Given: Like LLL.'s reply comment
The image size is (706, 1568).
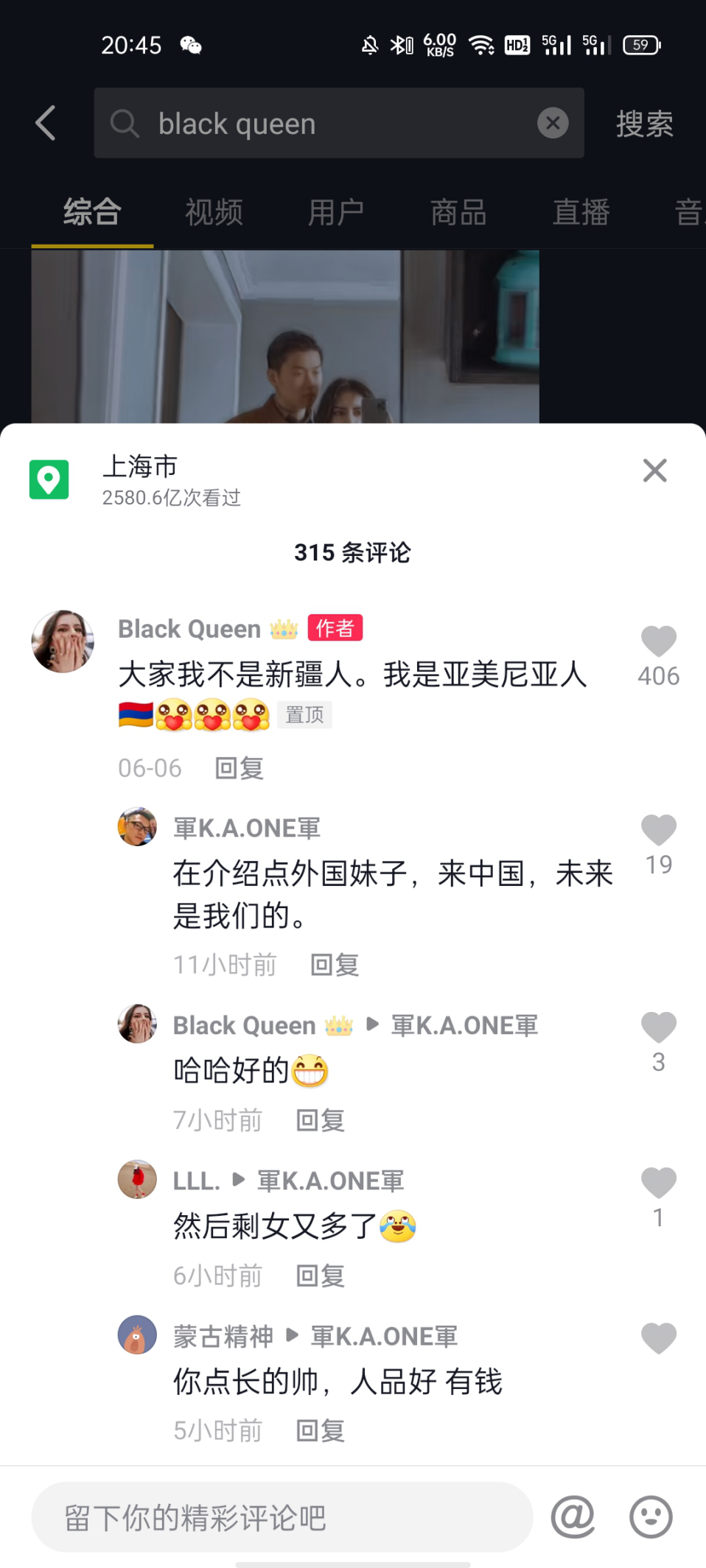Looking at the screenshot, I should (658, 1183).
